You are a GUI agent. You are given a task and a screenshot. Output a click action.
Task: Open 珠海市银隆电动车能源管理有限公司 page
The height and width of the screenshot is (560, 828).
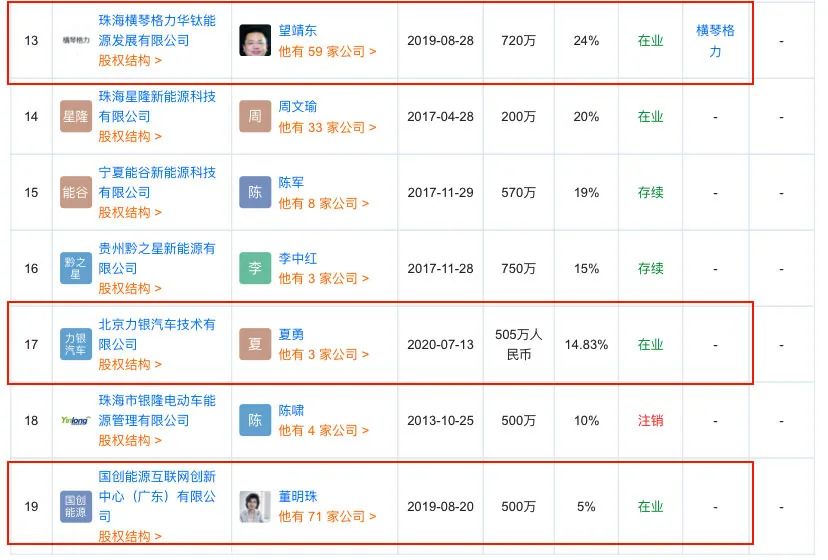tap(156, 410)
